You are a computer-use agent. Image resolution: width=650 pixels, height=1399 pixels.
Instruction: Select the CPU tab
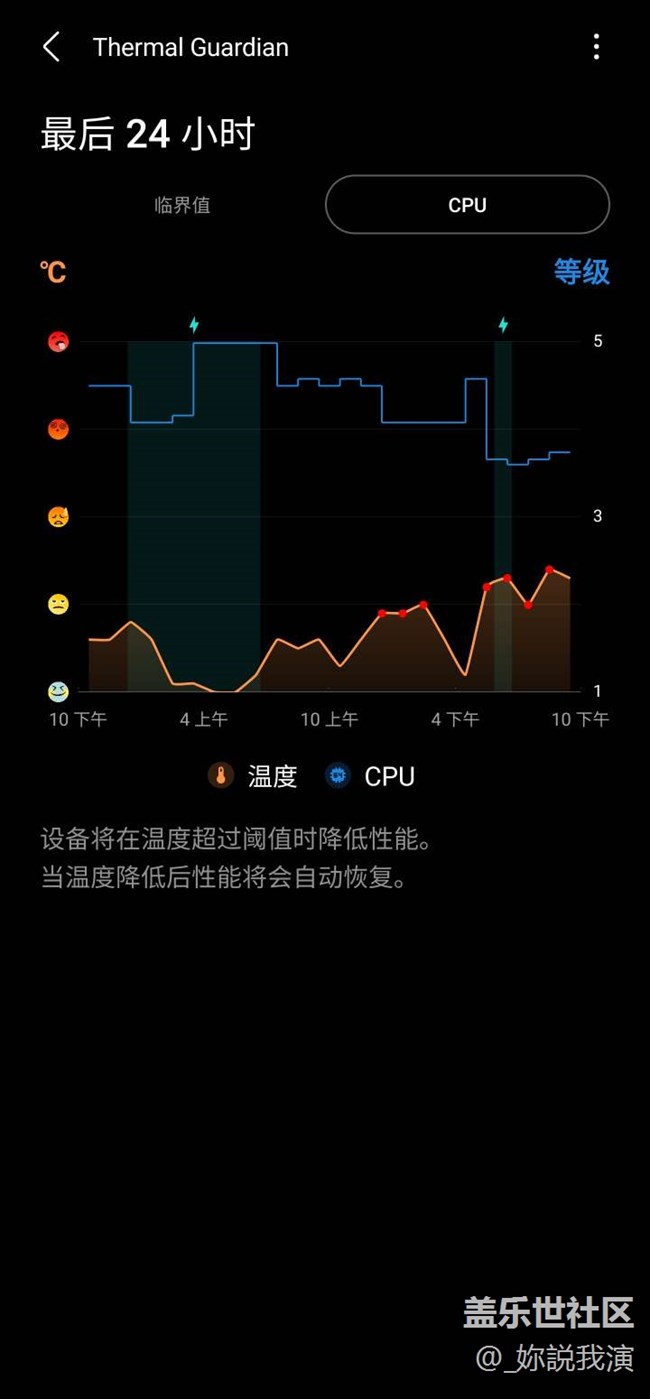(467, 205)
